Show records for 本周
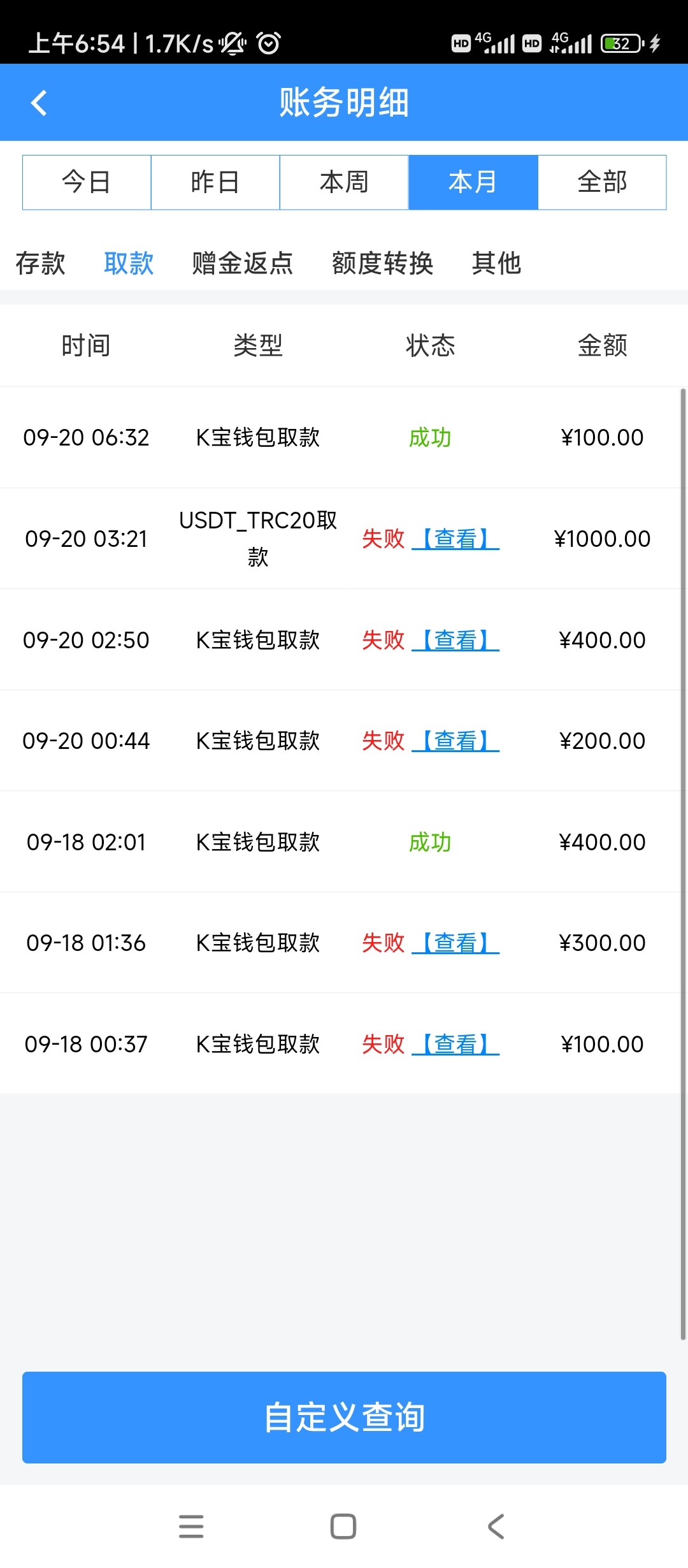Image resolution: width=688 pixels, height=1568 pixels. tap(344, 182)
